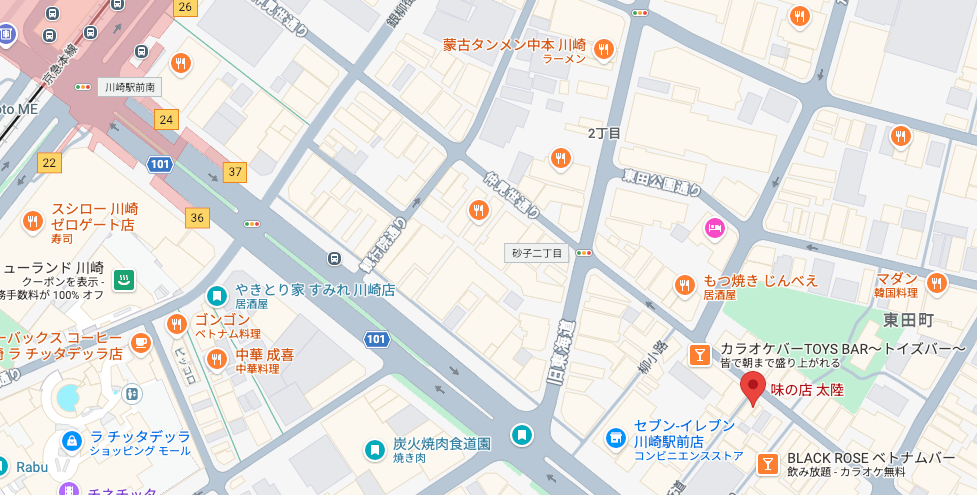Tap the 砂子二丁目 intersection label
The height and width of the screenshot is (495, 977).
point(537,253)
